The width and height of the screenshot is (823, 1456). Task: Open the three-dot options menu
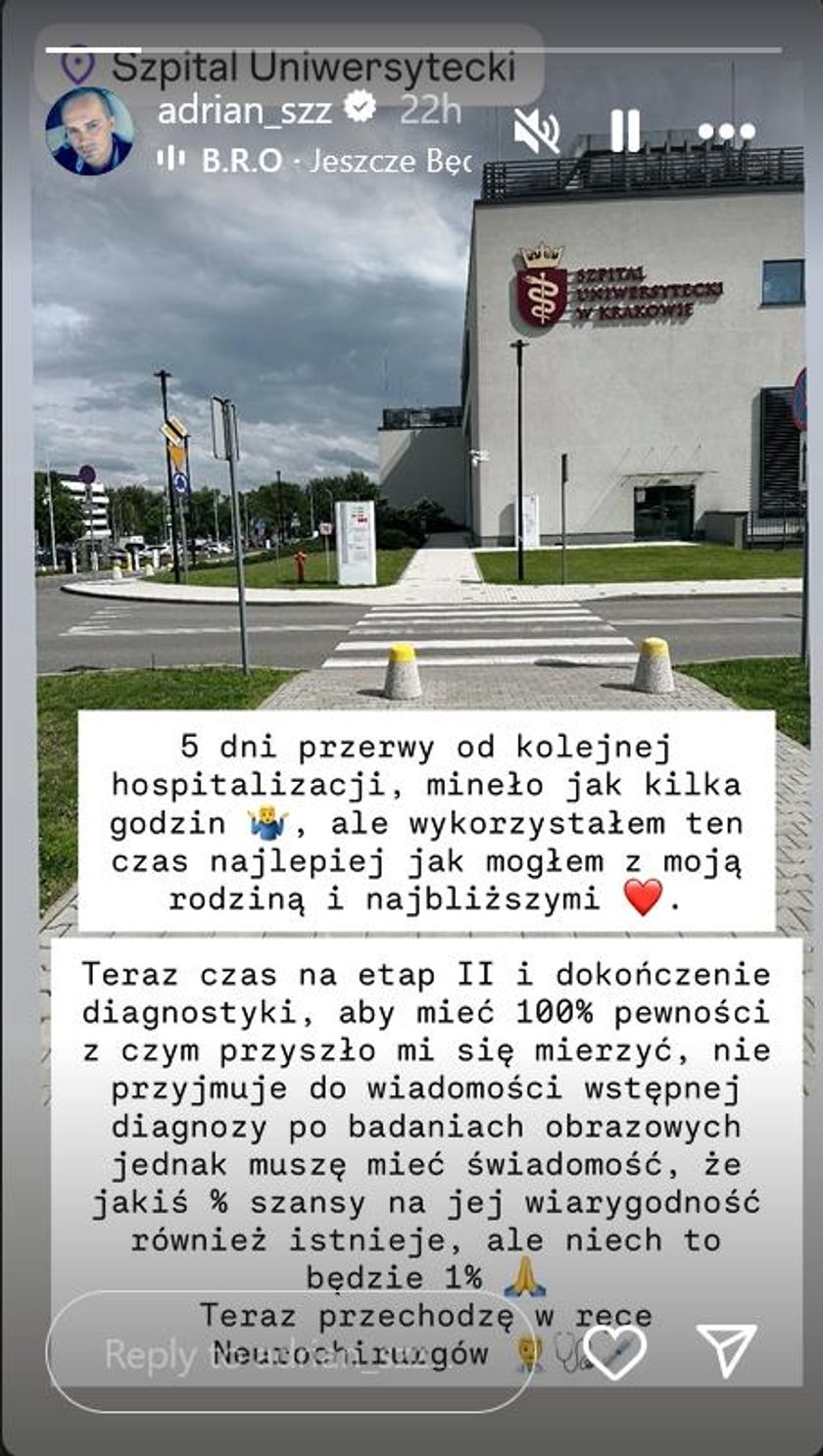726,131
